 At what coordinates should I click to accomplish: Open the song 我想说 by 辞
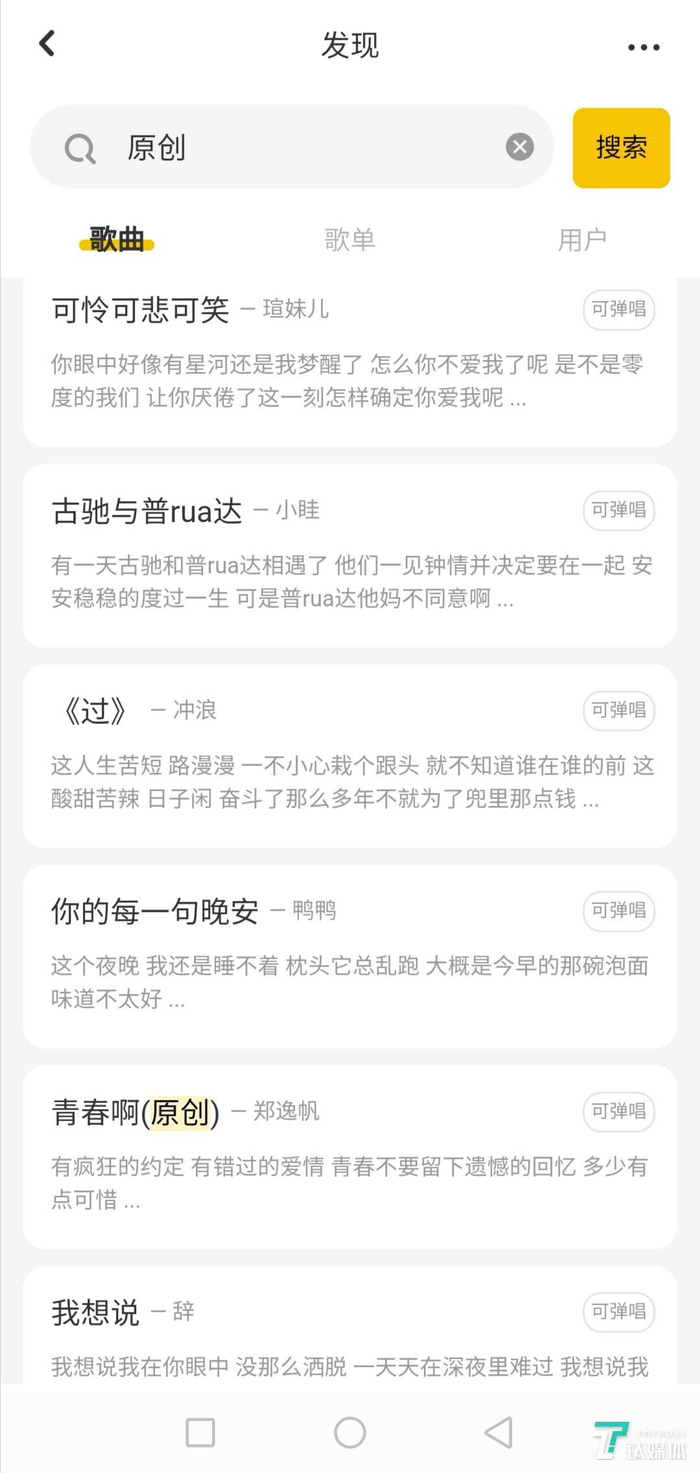click(350, 1325)
